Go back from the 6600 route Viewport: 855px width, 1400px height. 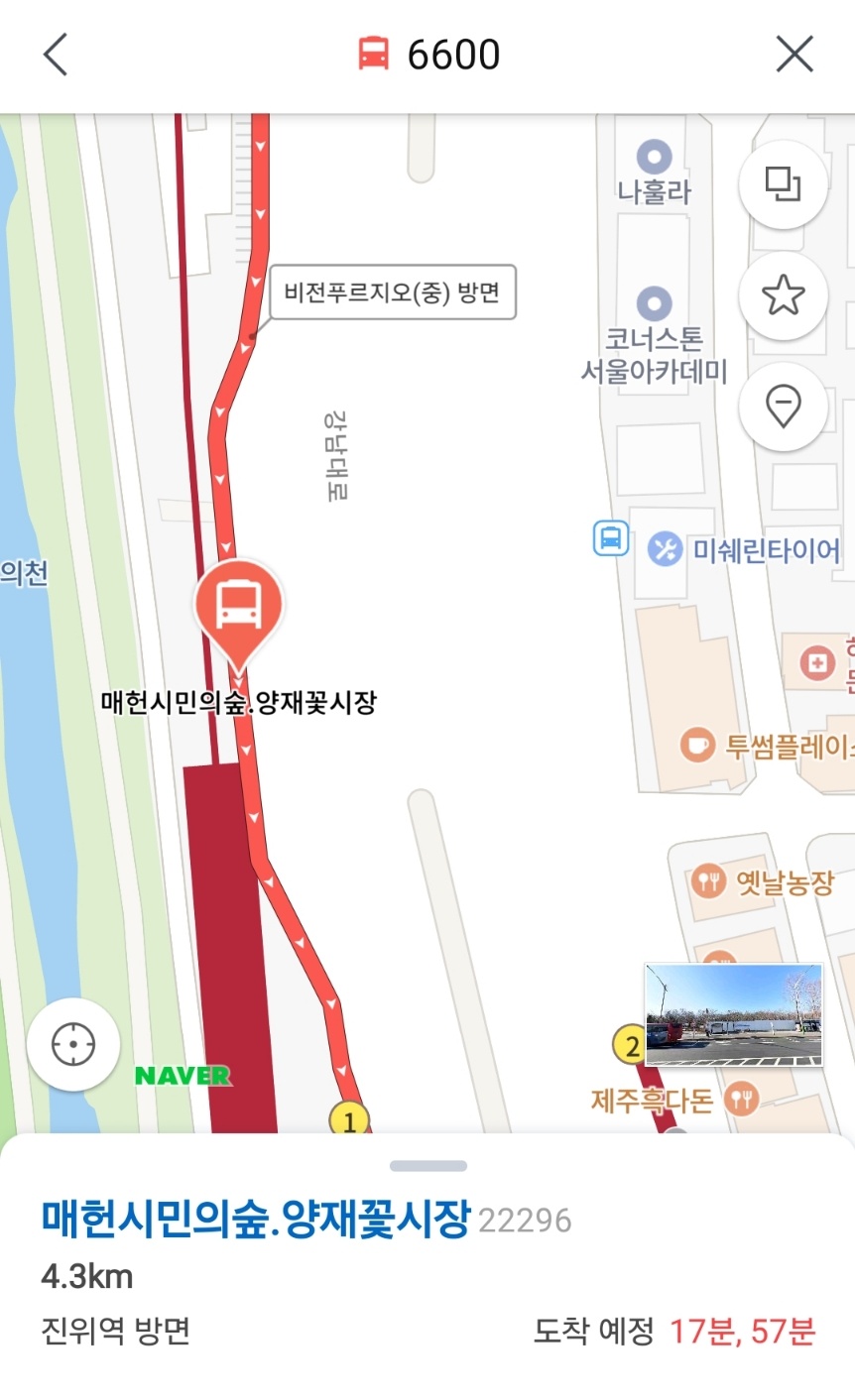pyautogui.click(x=57, y=55)
